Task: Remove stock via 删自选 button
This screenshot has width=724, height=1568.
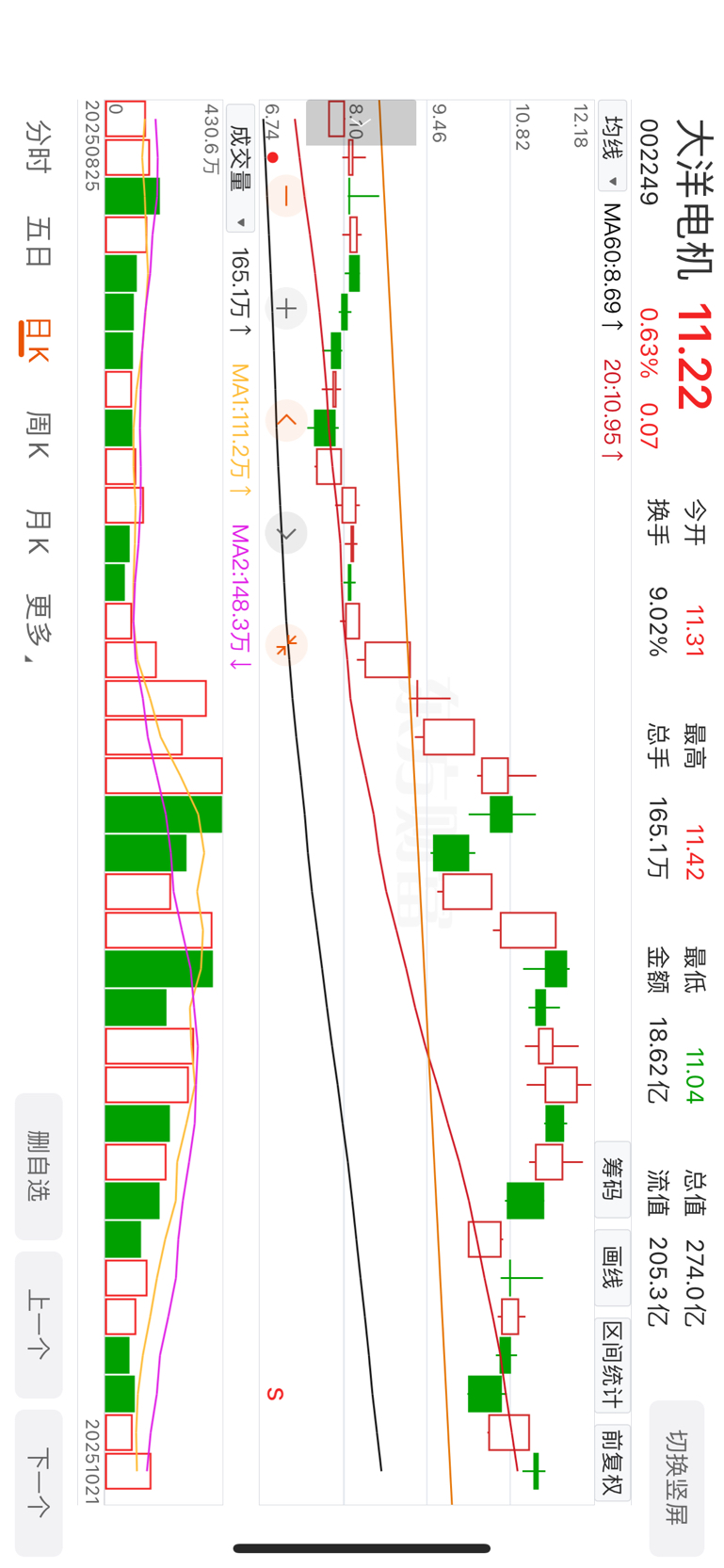Action: tap(39, 1166)
